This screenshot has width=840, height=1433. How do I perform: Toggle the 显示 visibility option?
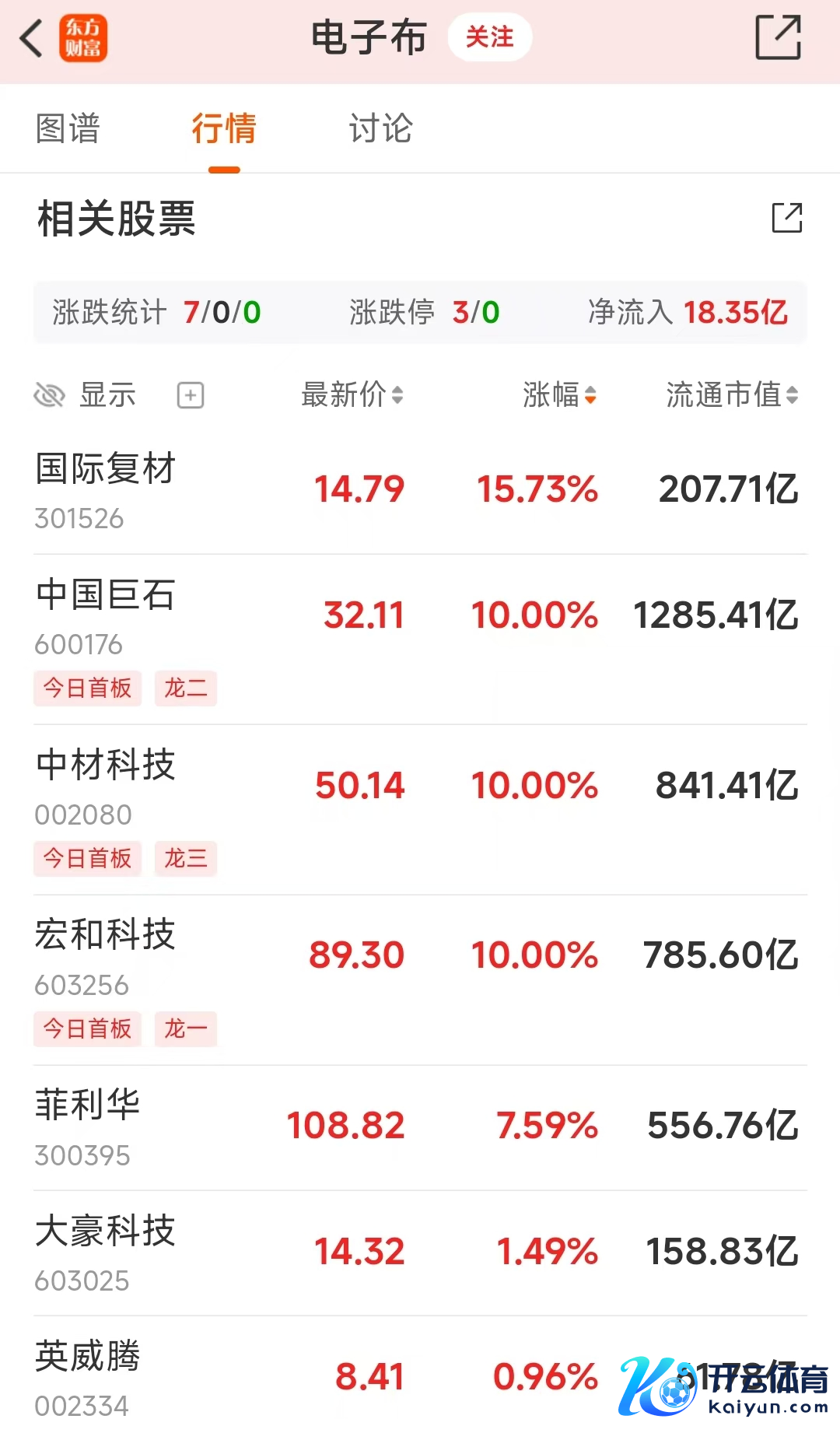click(86, 395)
